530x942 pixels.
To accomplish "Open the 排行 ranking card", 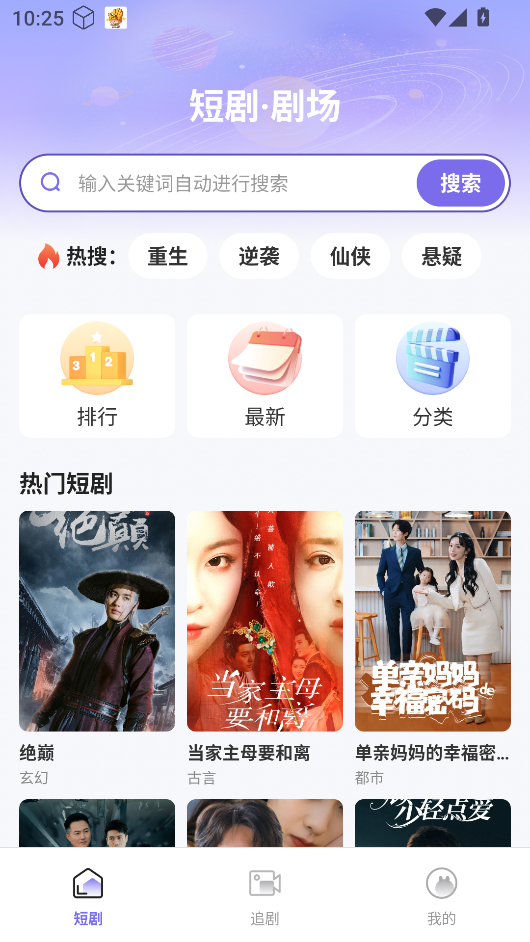I will pyautogui.click(x=97, y=375).
